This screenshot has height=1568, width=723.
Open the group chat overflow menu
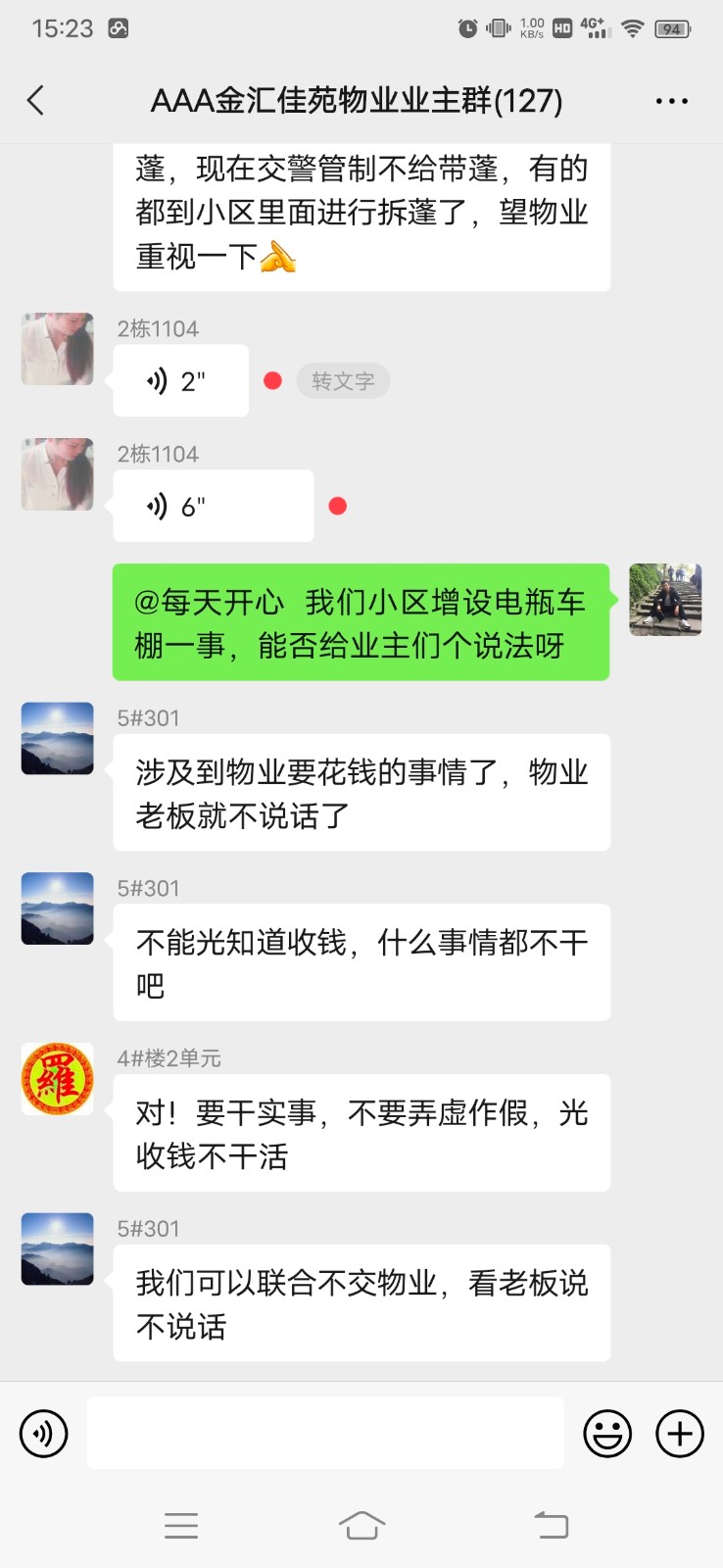pos(671,101)
